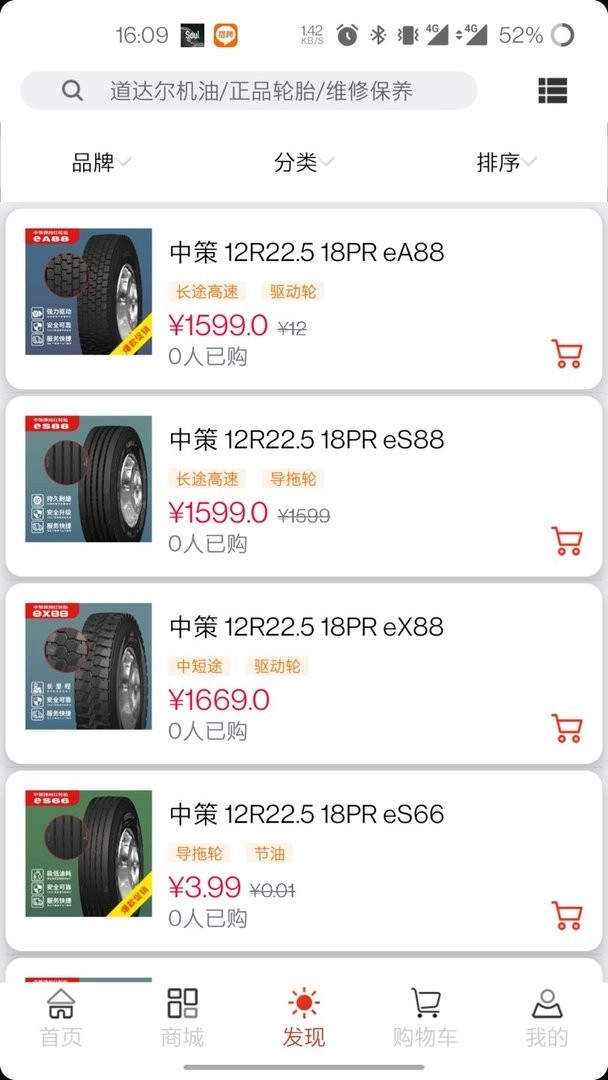The height and width of the screenshot is (1080, 608).
Task: Add the eX88 tire to cart
Action: coord(567,728)
